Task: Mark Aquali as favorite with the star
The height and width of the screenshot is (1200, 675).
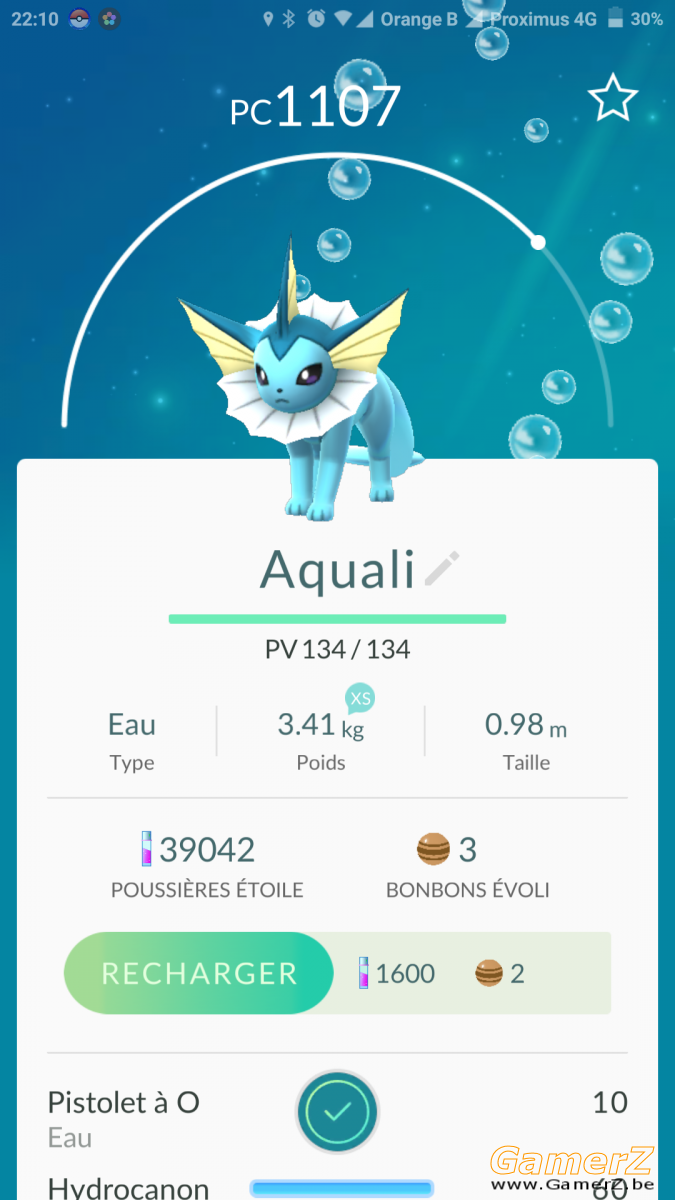Action: click(x=612, y=98)
